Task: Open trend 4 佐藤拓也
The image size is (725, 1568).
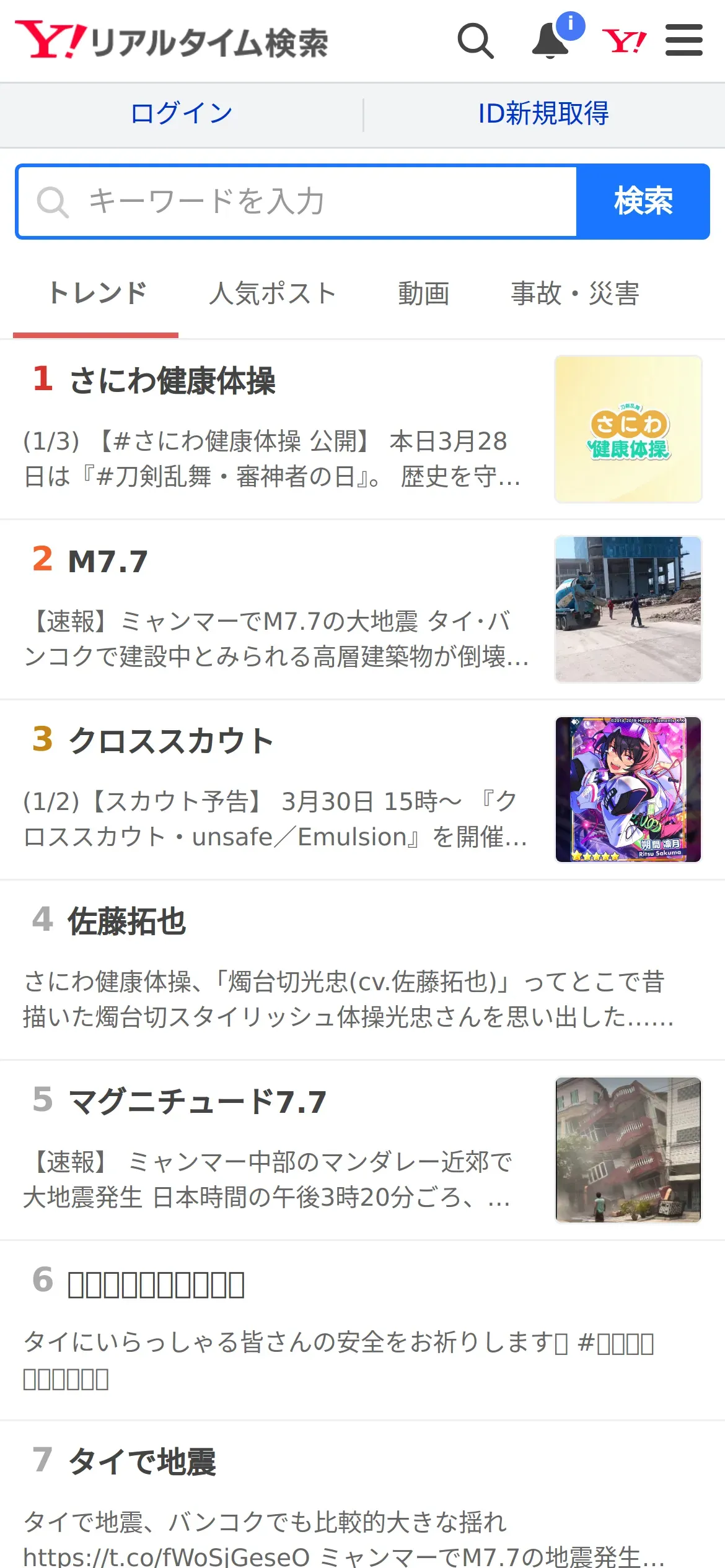Action: pos(126,921)
